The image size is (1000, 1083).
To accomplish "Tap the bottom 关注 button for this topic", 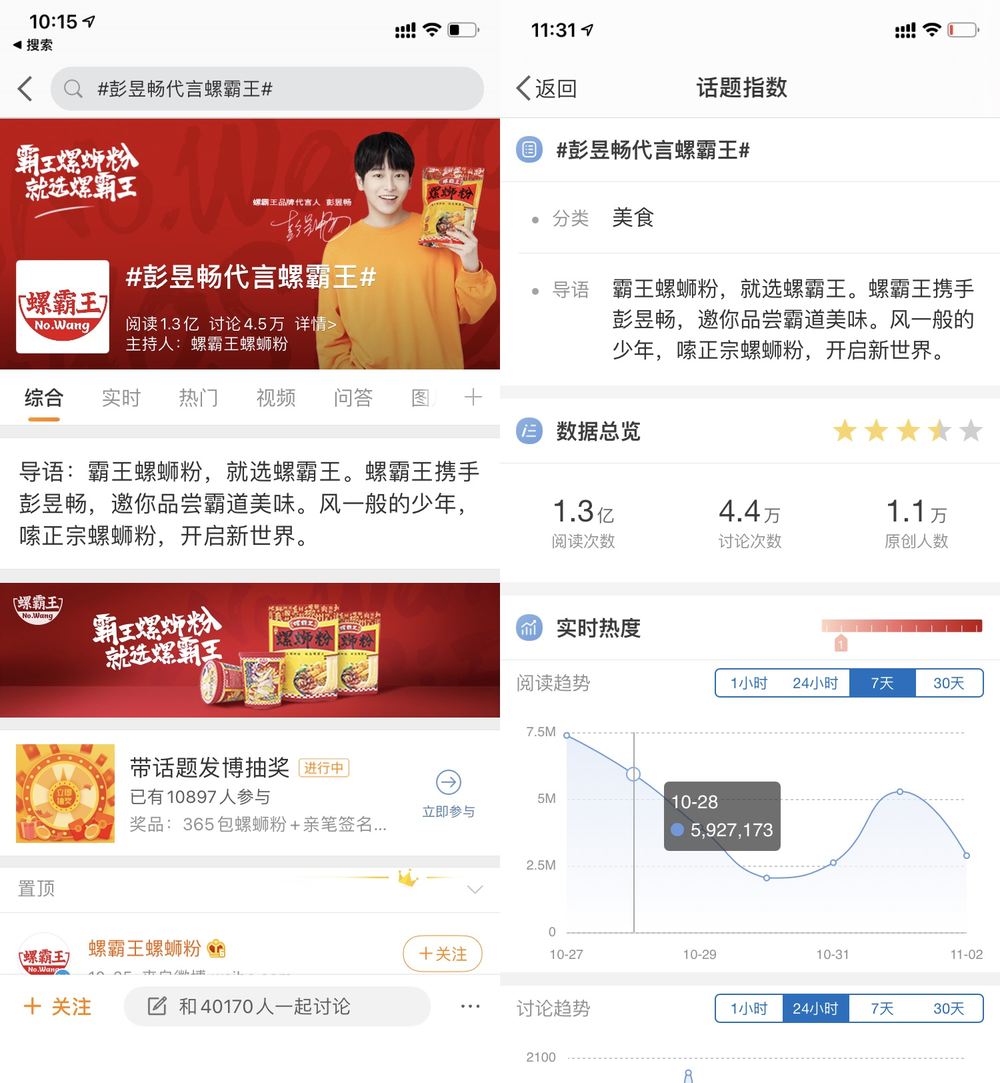I will (57, 1006).
